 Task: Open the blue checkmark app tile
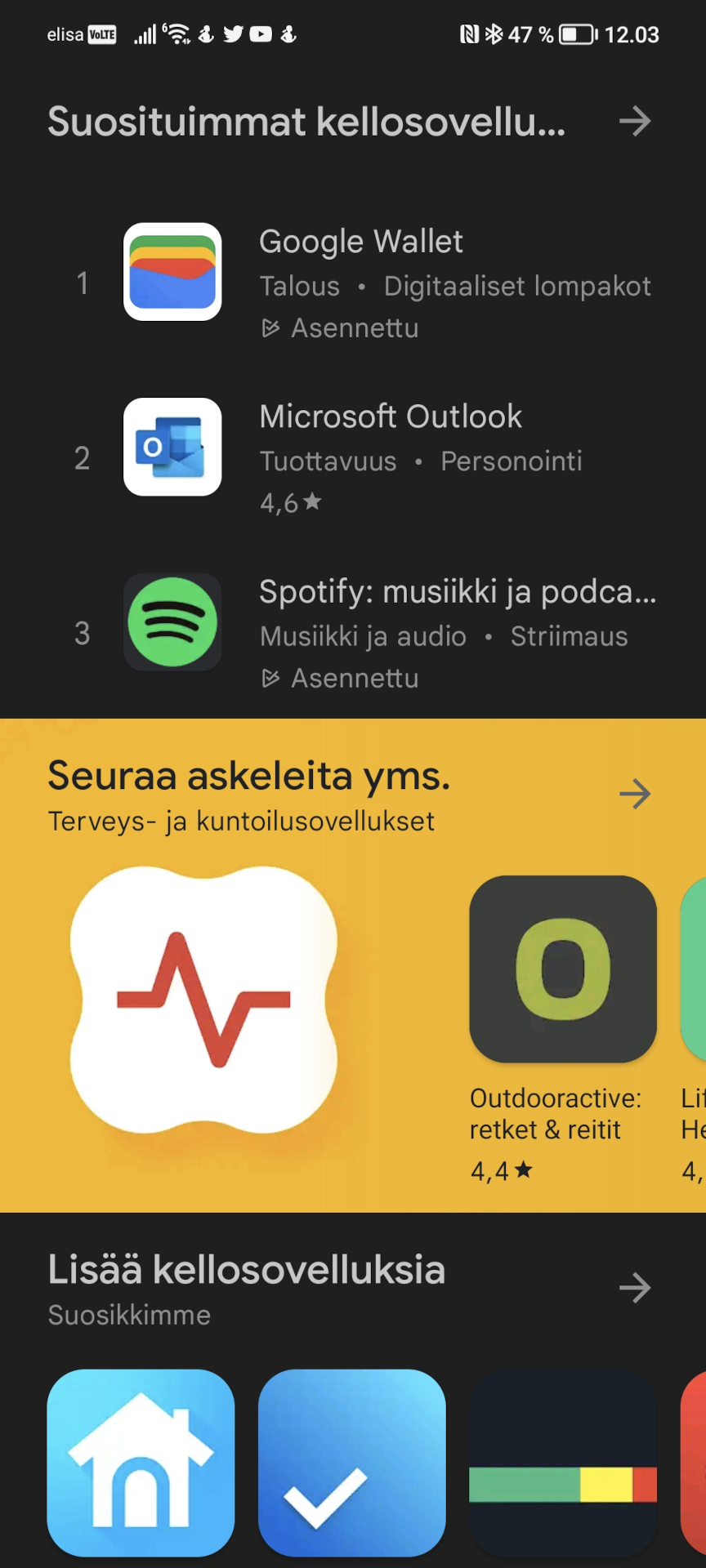pos(351,1463)
